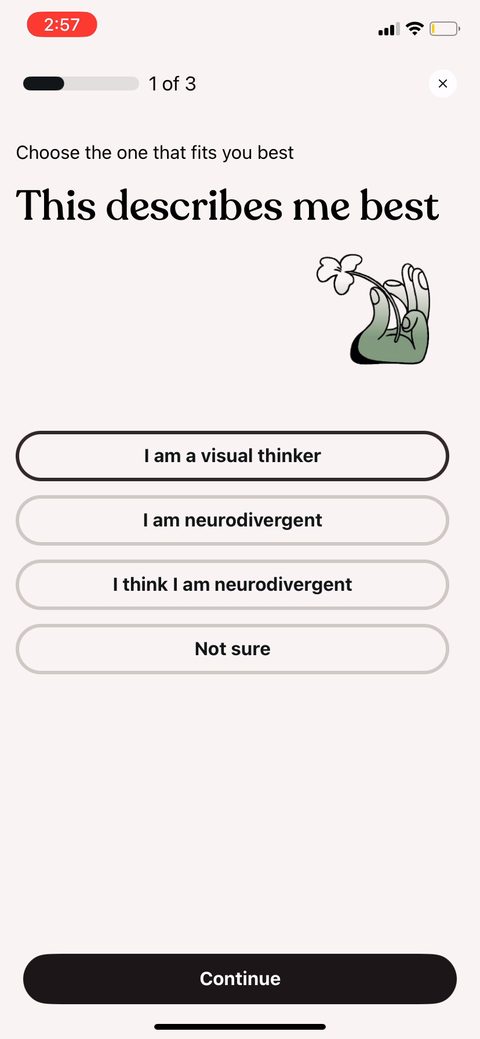Tap Continue to proceed
This screenshot has height=1039, width=480.
point(240,979)
